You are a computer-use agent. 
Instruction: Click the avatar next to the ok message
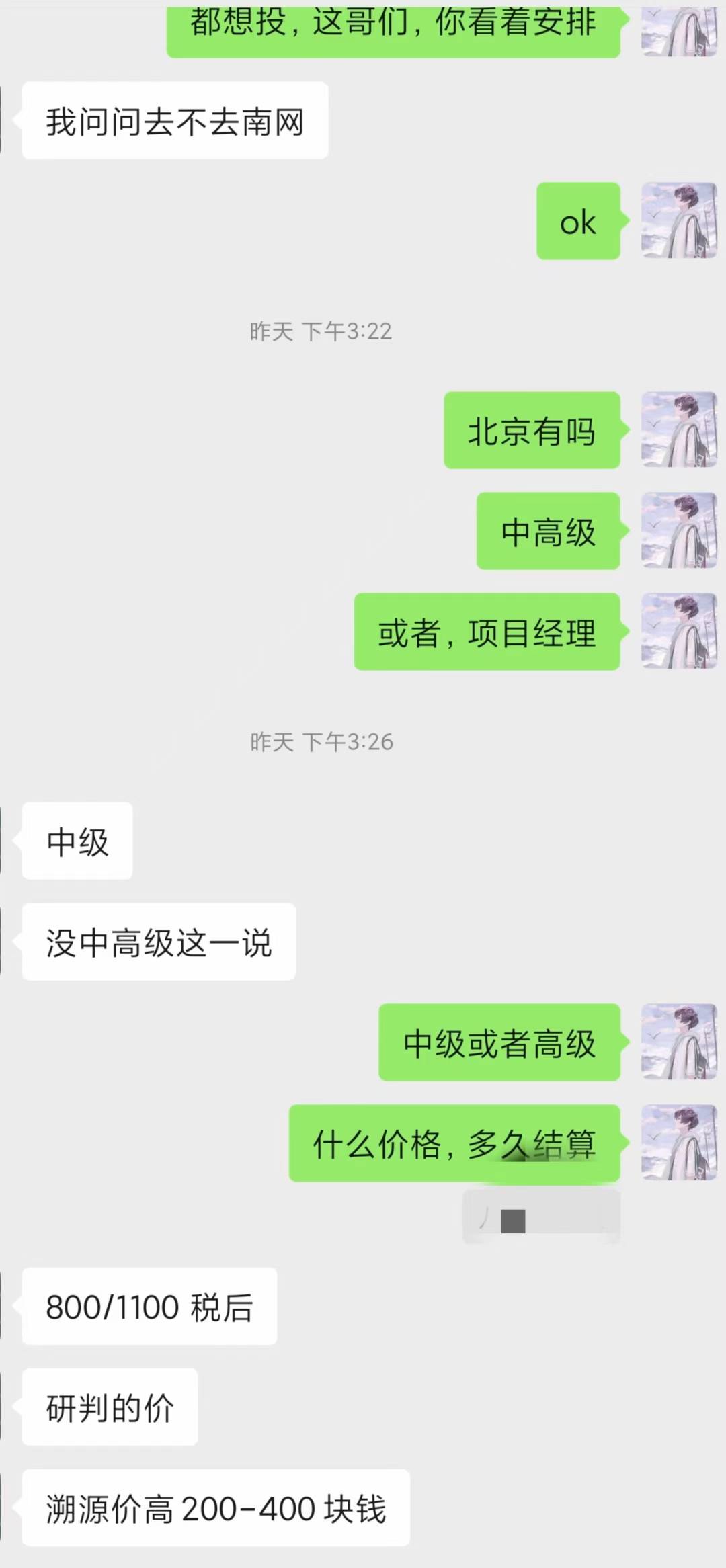coord(678,222)
